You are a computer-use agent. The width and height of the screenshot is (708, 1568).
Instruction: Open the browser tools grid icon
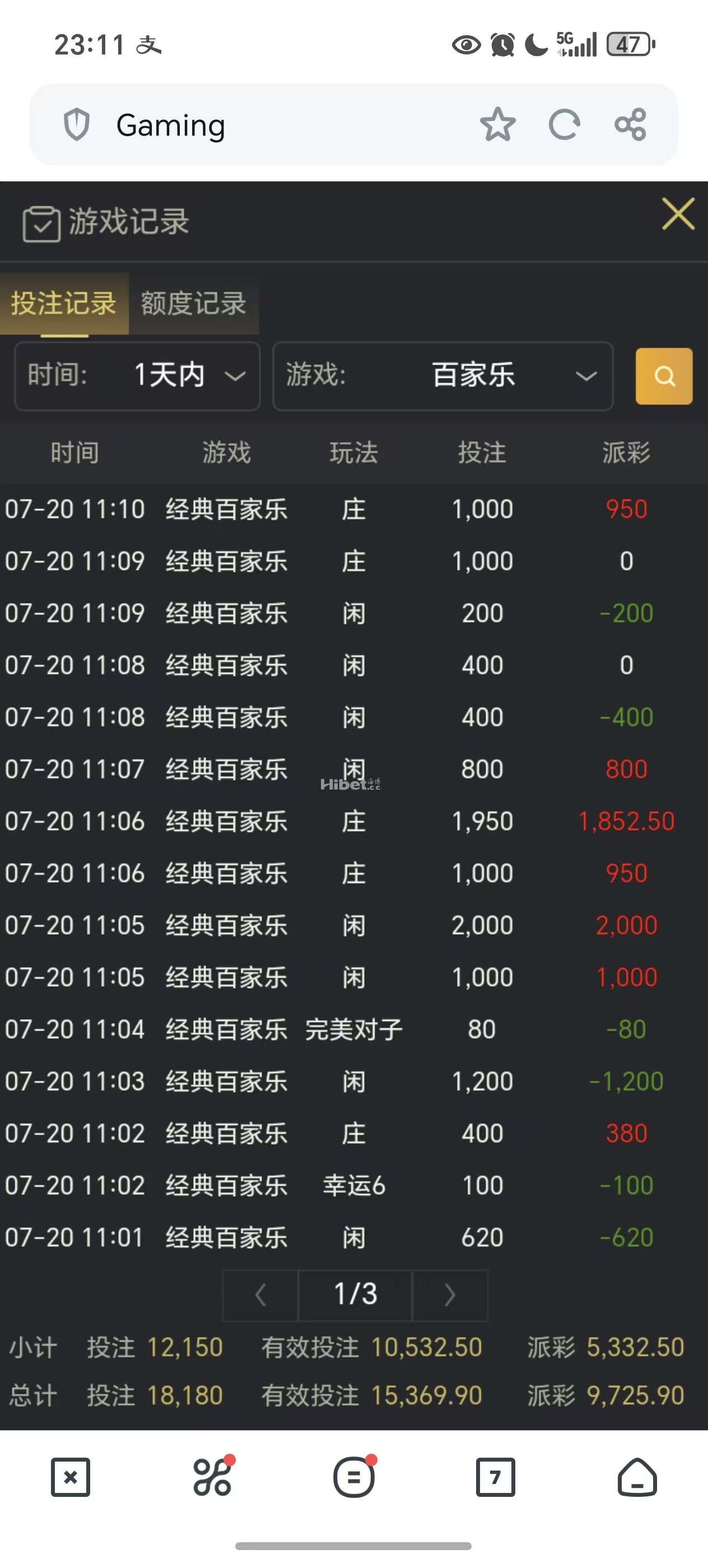click(212, 1477)
